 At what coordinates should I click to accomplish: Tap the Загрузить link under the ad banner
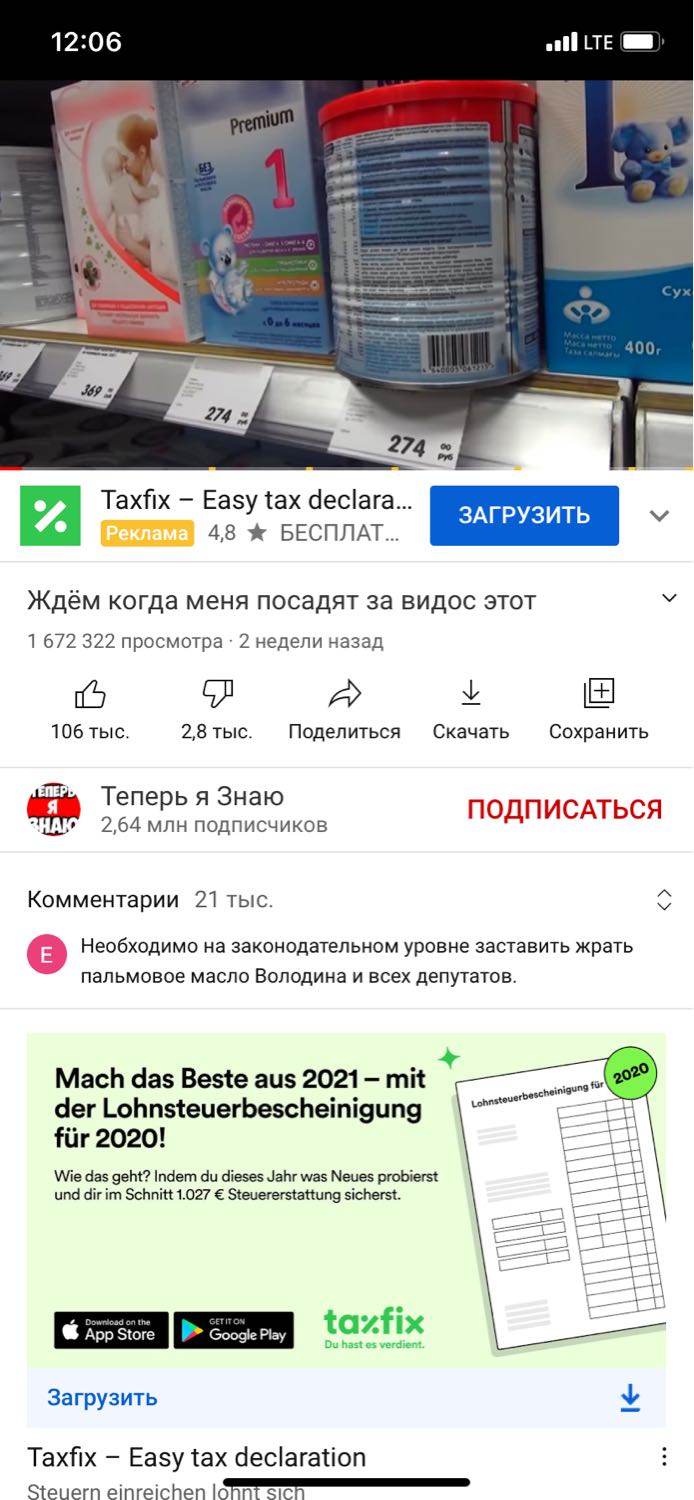(102, 1397)
